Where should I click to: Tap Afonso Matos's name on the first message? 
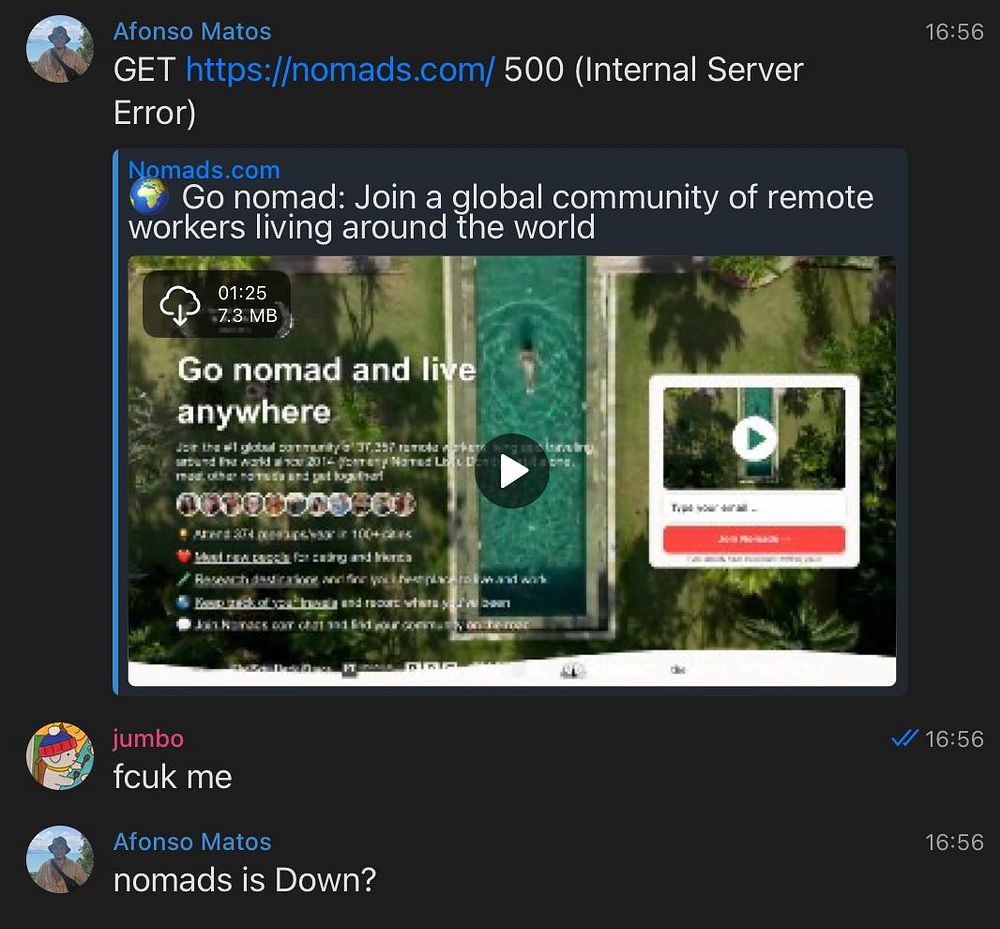(x=192, y=31)
